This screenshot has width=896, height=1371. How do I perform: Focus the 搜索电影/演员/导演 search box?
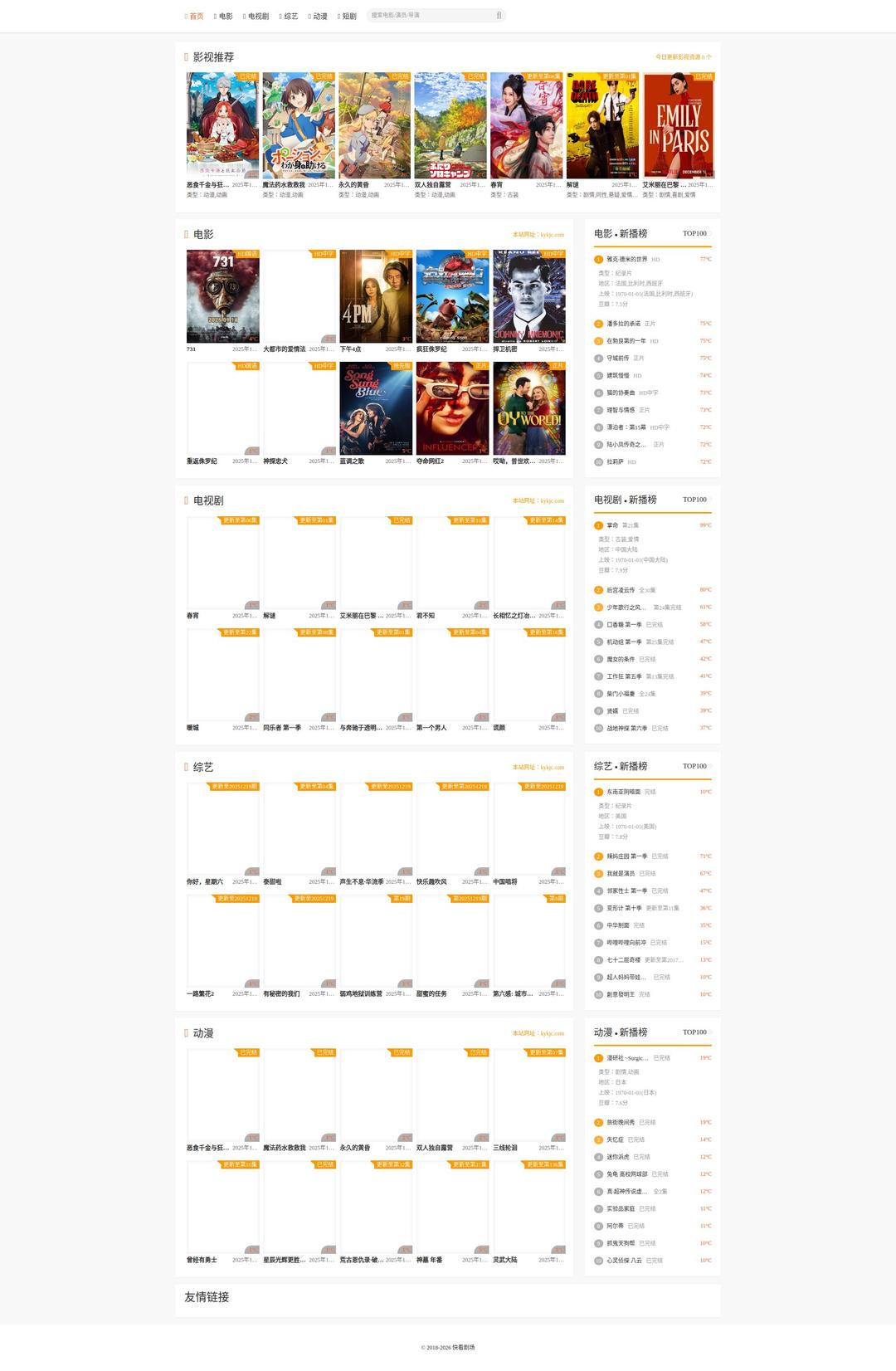pos(430,15)
